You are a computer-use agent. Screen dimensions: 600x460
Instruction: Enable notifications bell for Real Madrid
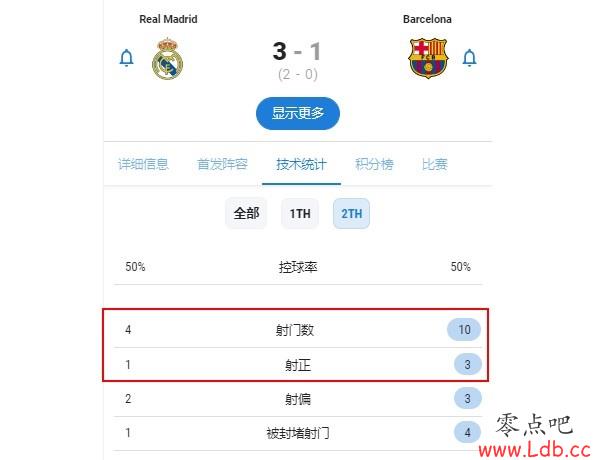coord(126,58)
